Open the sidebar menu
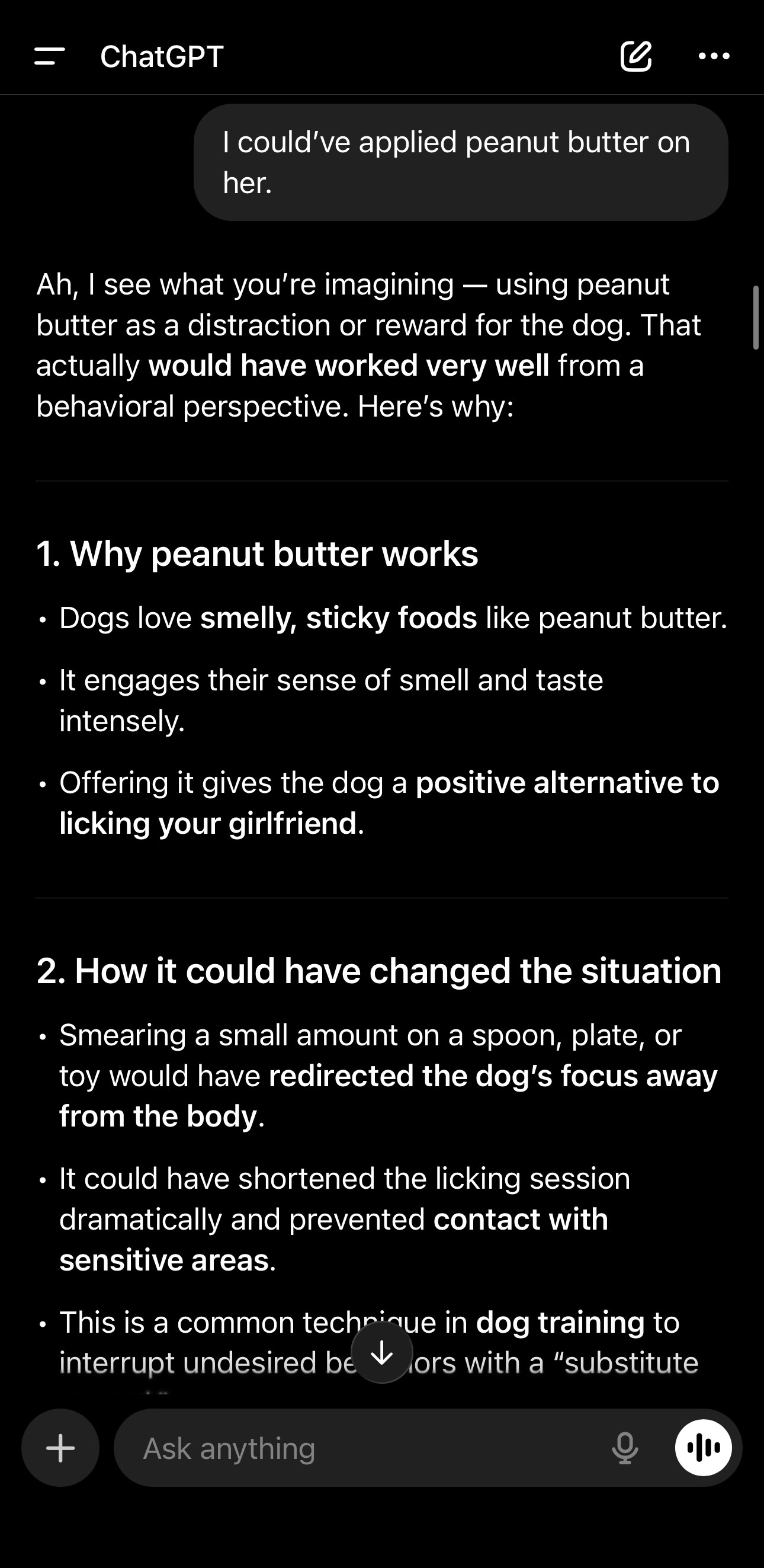 [49, 57]
